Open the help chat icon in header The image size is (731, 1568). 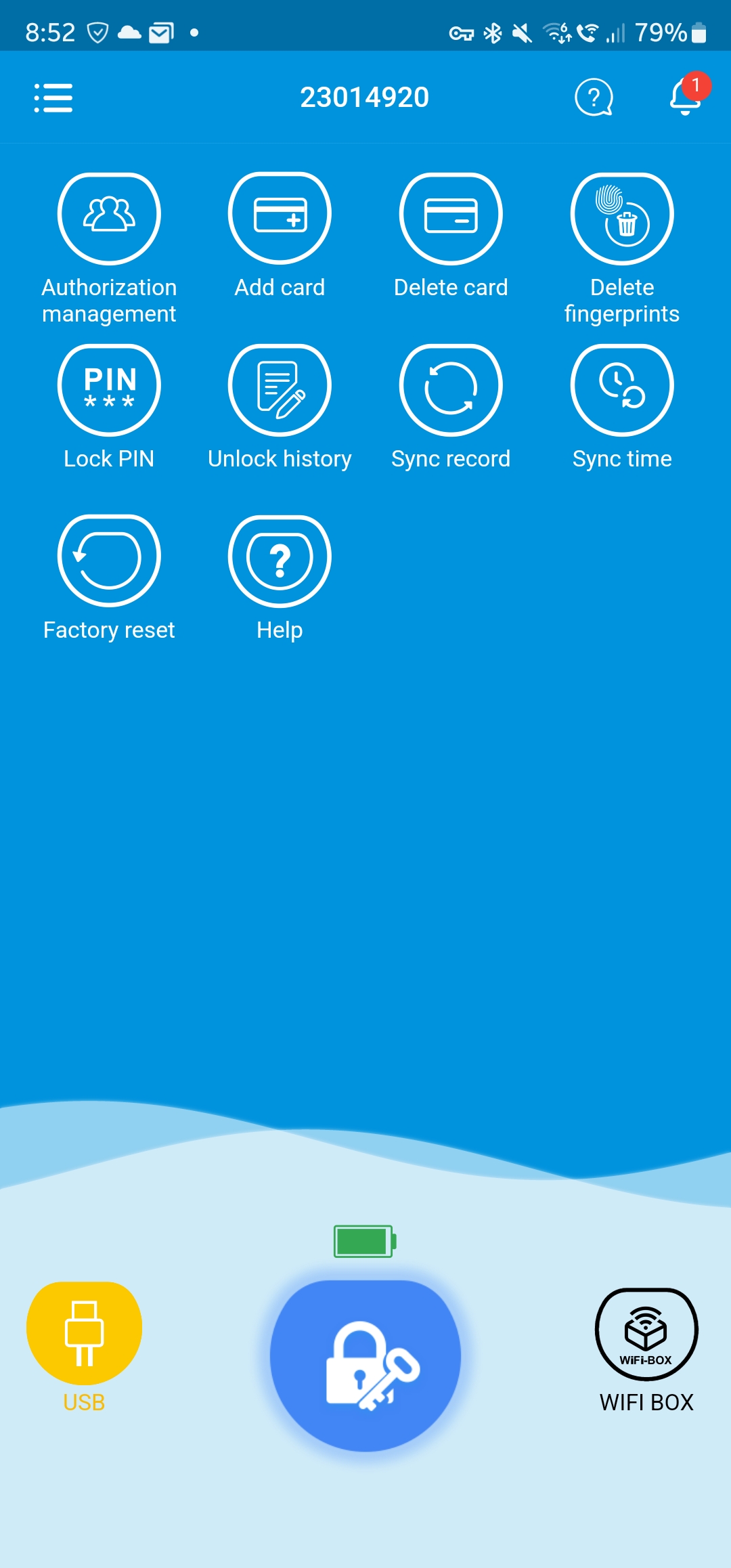click(x=594, y=97)
